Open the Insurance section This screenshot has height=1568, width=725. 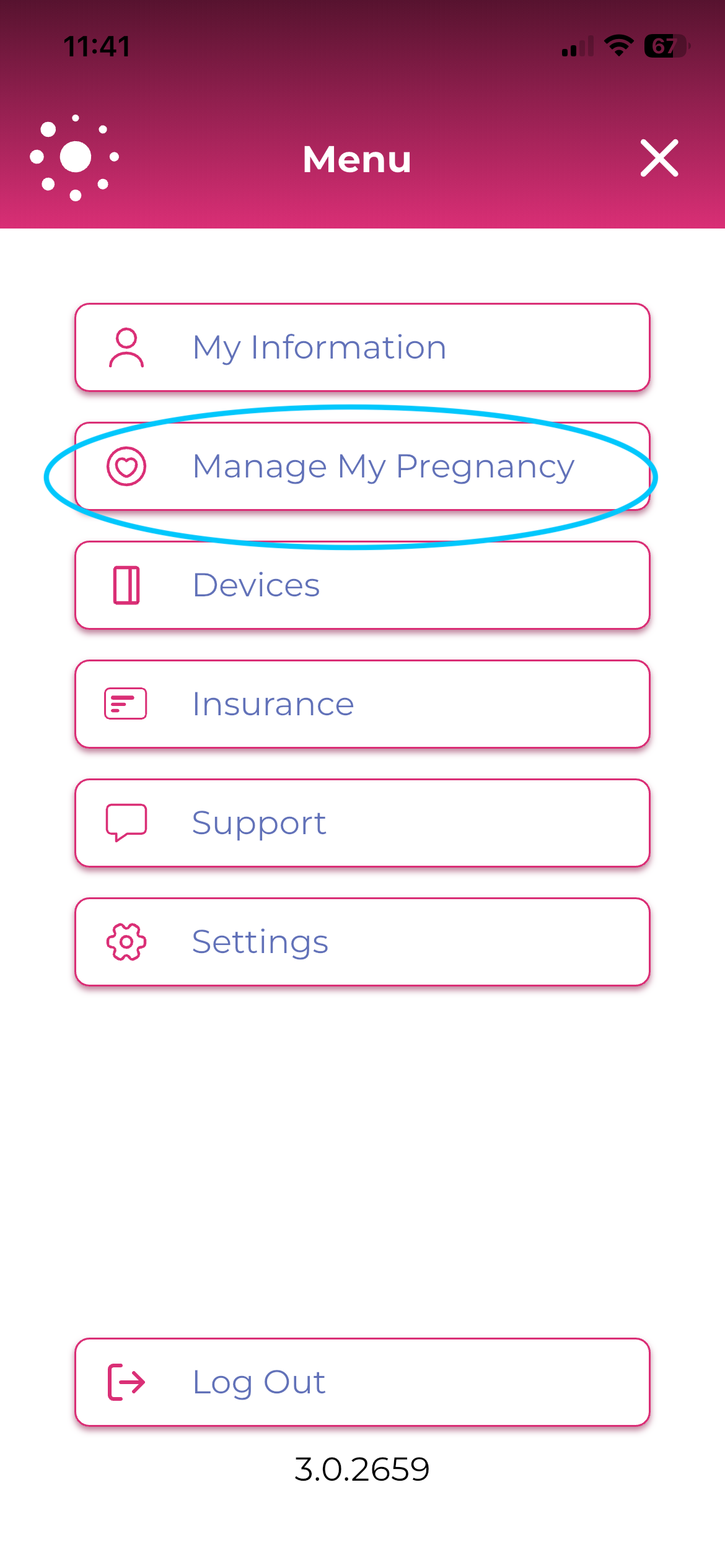(x=362, y=704)
